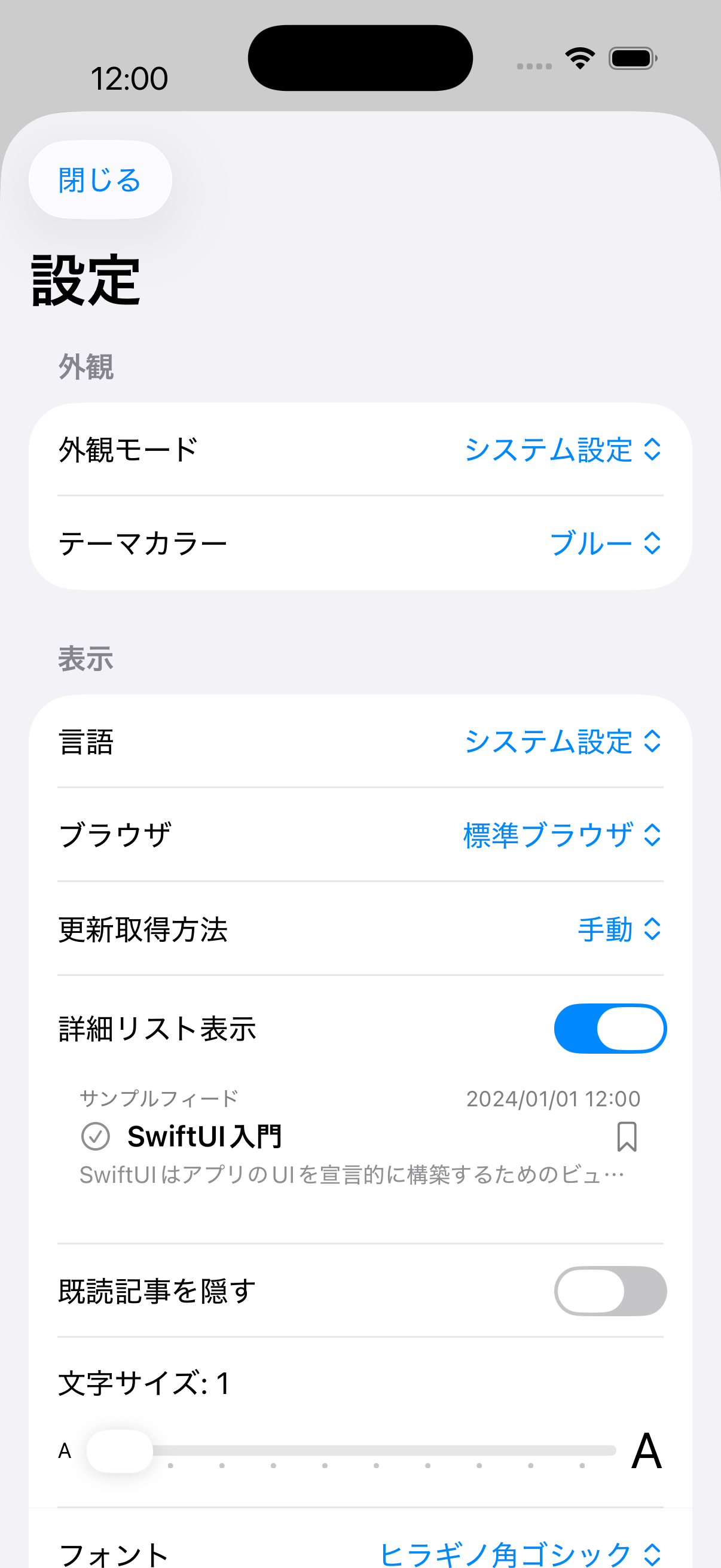The width and height of the screenshot is (721, 1568).
Task: Tap the 文字サイズ slider track
Action: pos(383,1451)
